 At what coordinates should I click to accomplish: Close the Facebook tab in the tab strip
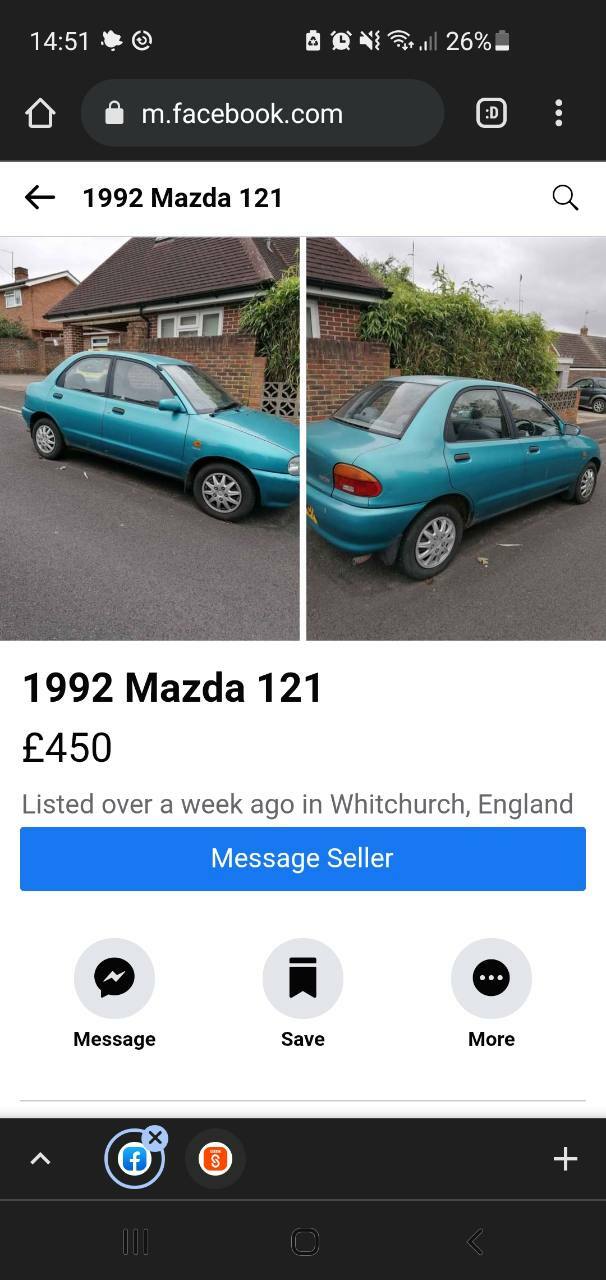pyautogui.click(x=154, y=1138)
